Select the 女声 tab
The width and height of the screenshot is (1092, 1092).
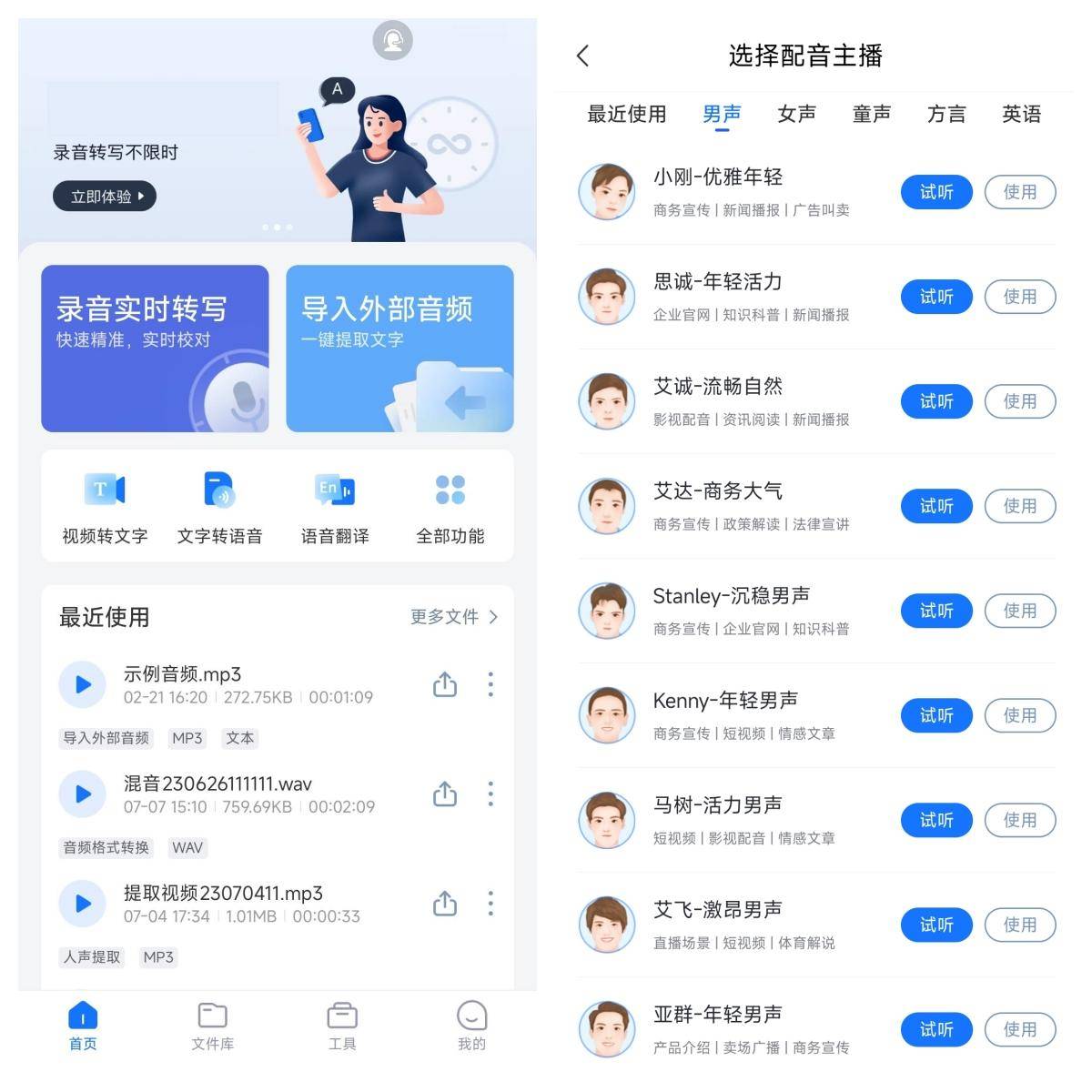tap(797, 115)
